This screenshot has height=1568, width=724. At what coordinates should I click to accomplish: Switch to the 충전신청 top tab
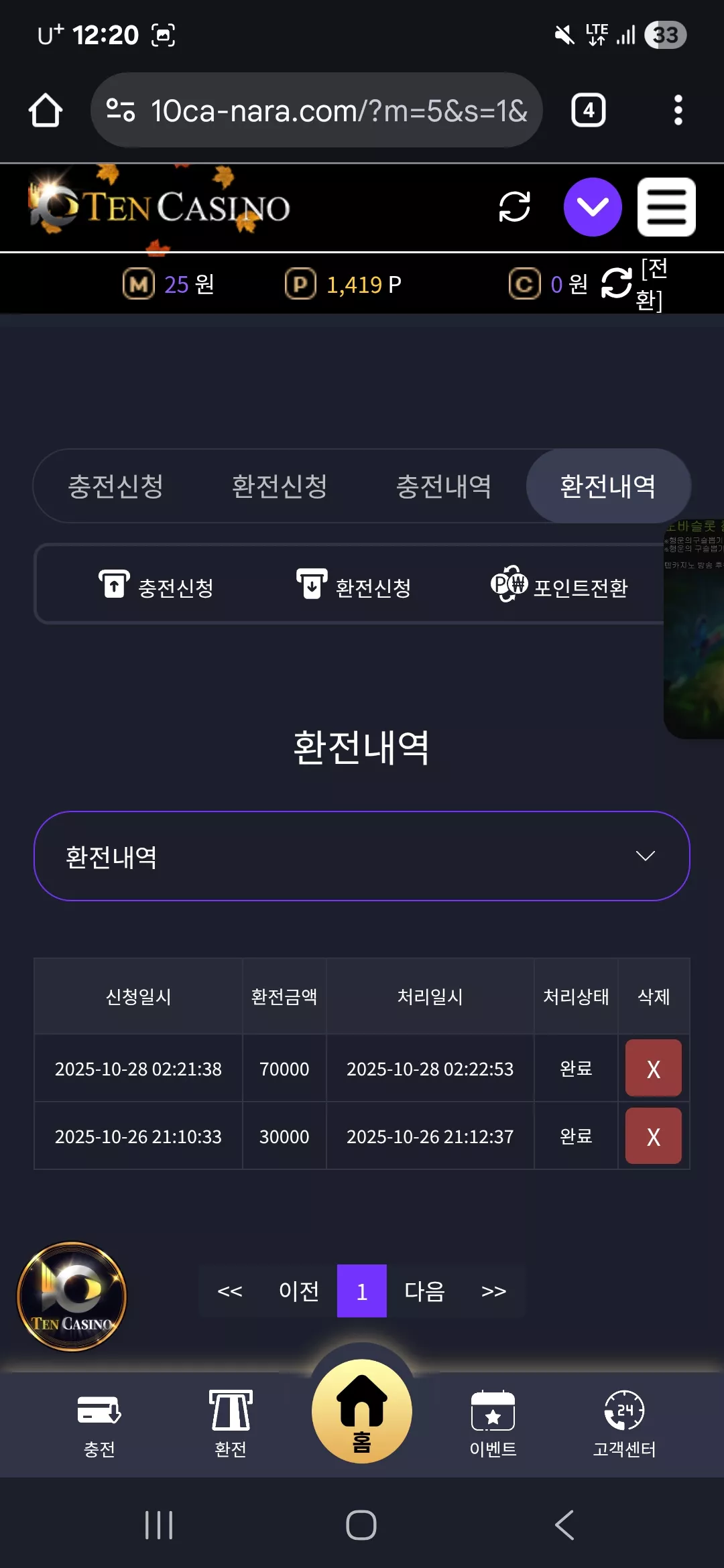click(x=115, y=486)
